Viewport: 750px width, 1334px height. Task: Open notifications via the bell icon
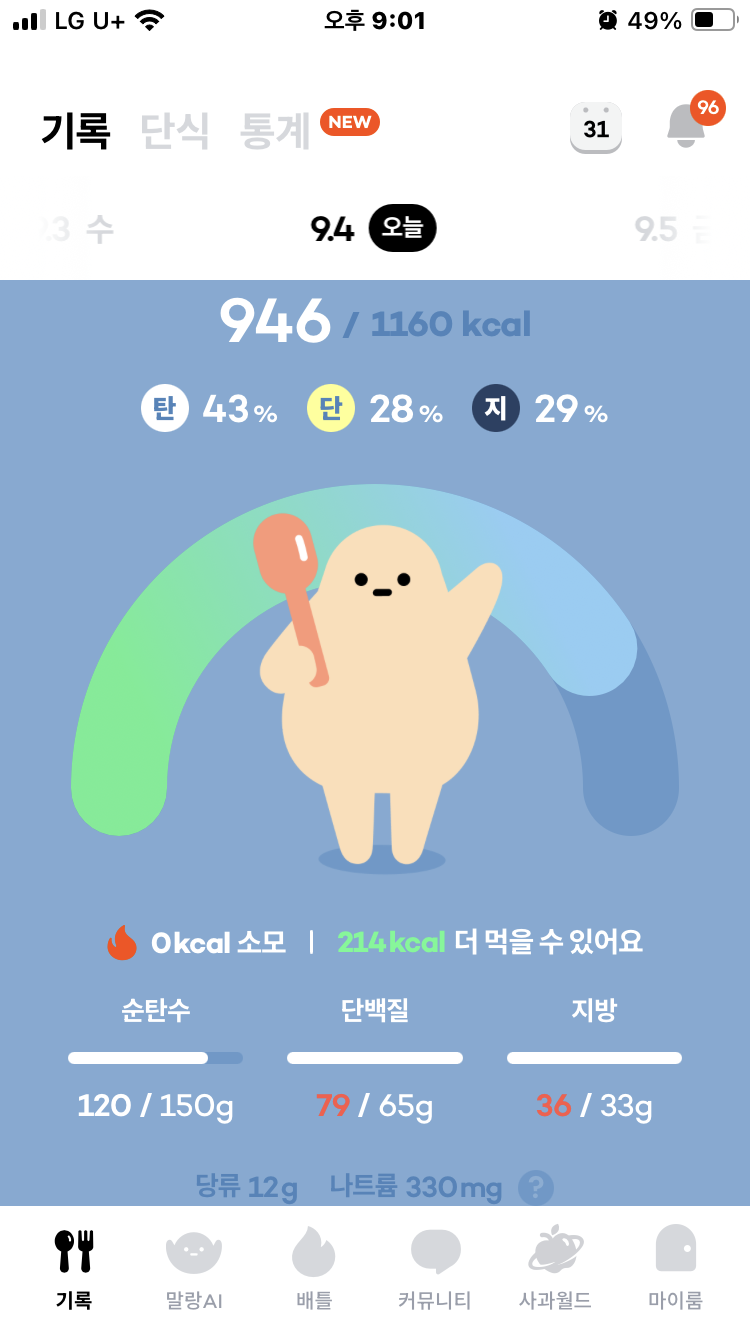(686, 127)
